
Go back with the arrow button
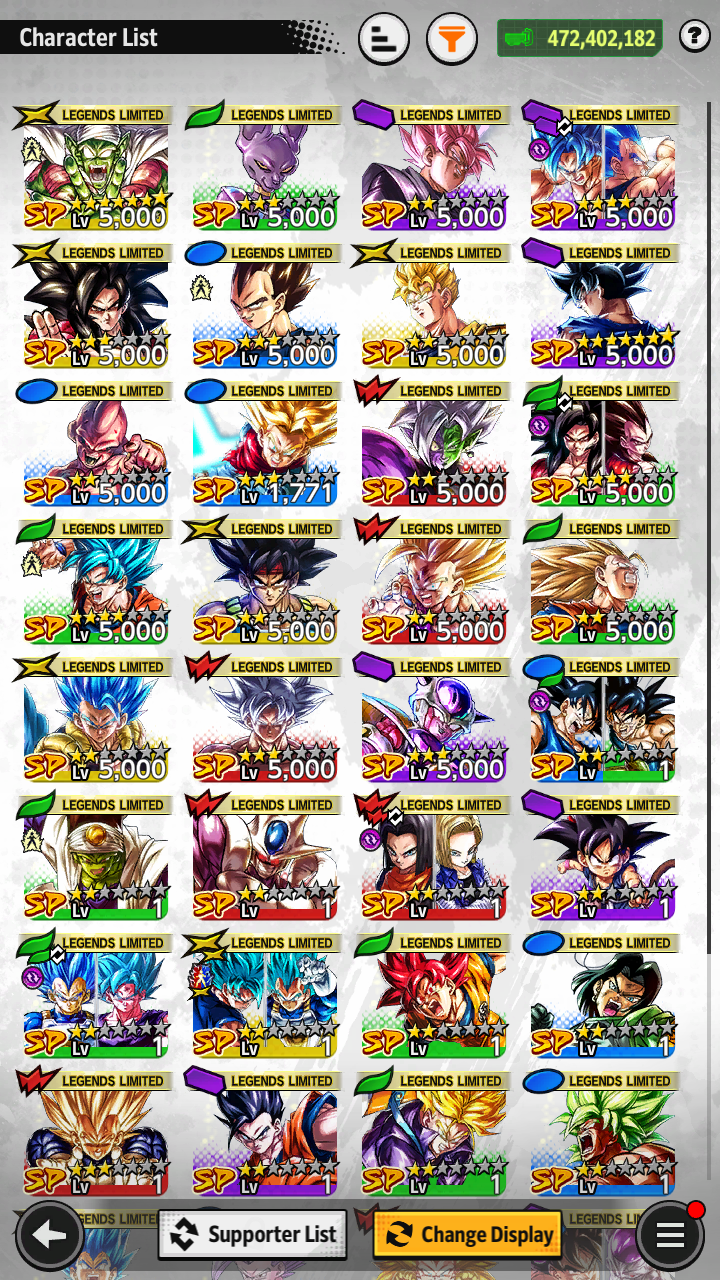click(48, 1235)
